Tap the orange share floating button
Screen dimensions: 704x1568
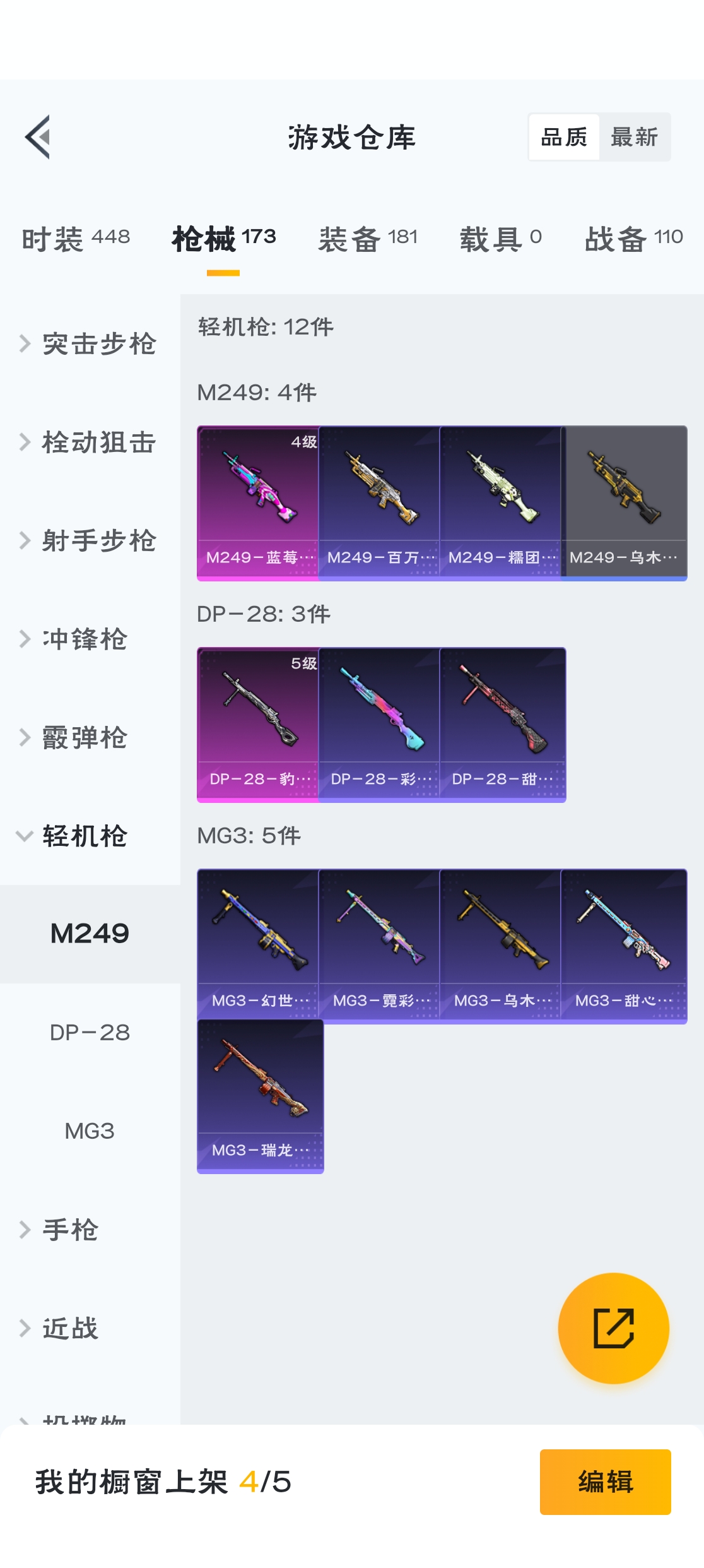(x=613, y=1328)
